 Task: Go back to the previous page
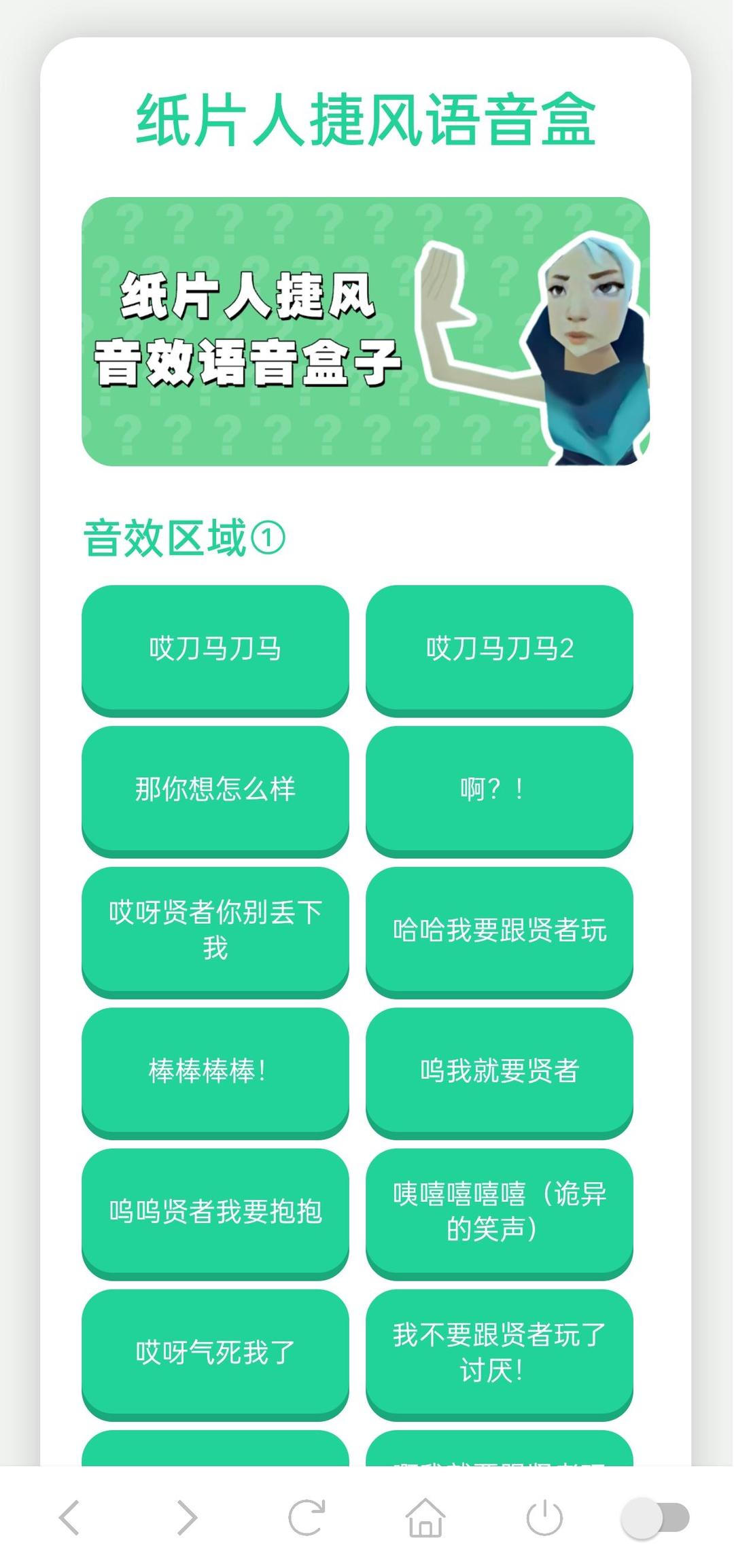69,1518
